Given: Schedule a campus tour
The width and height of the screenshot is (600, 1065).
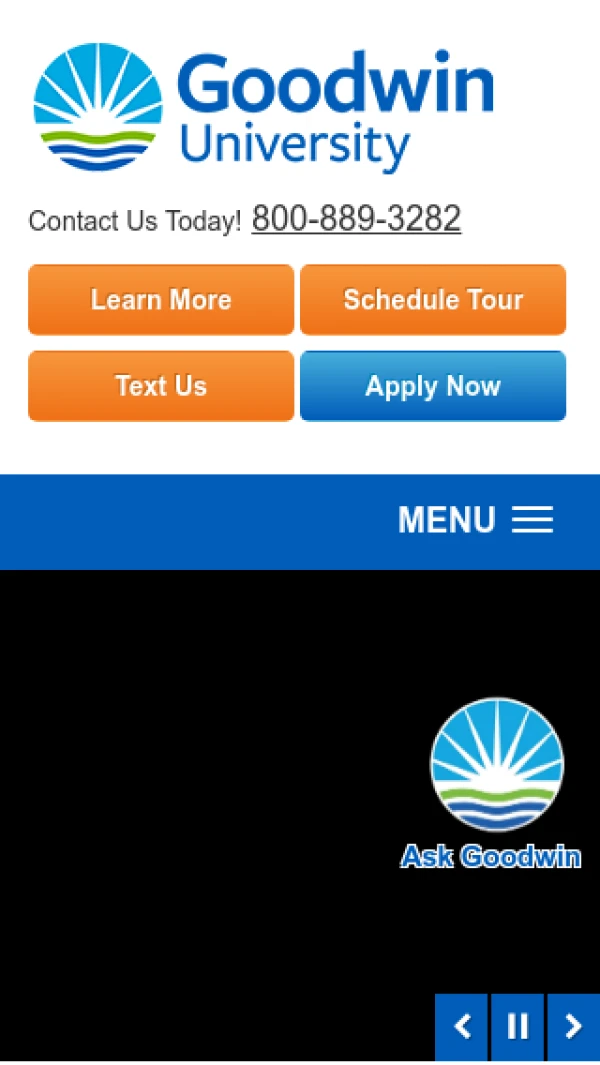Looking at the screenshot, I should pos(433,300).
